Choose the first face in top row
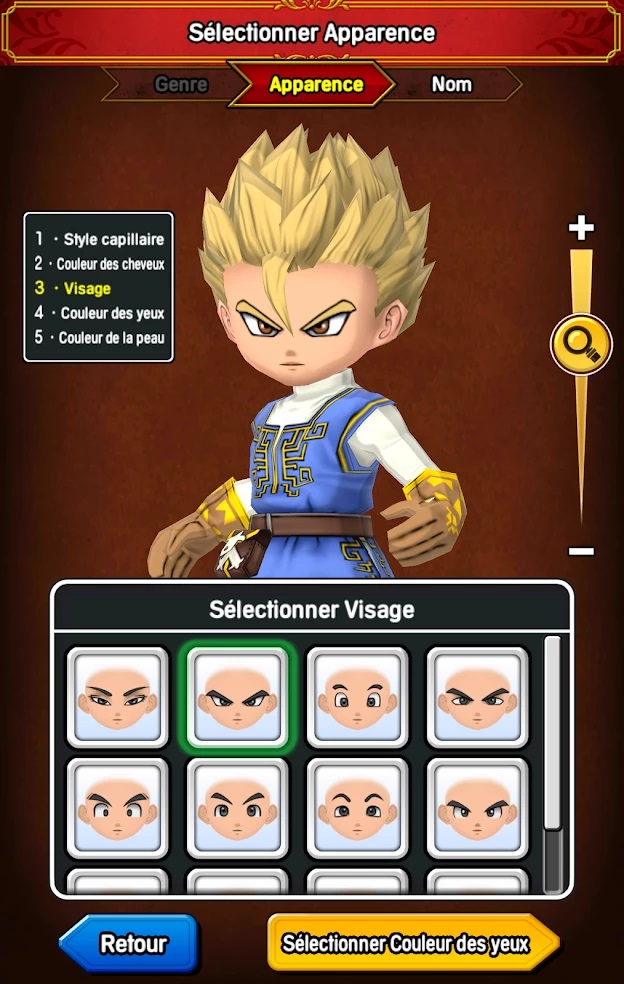The width and height of the screenshot is (624, 984). click(x=118, y=697)
